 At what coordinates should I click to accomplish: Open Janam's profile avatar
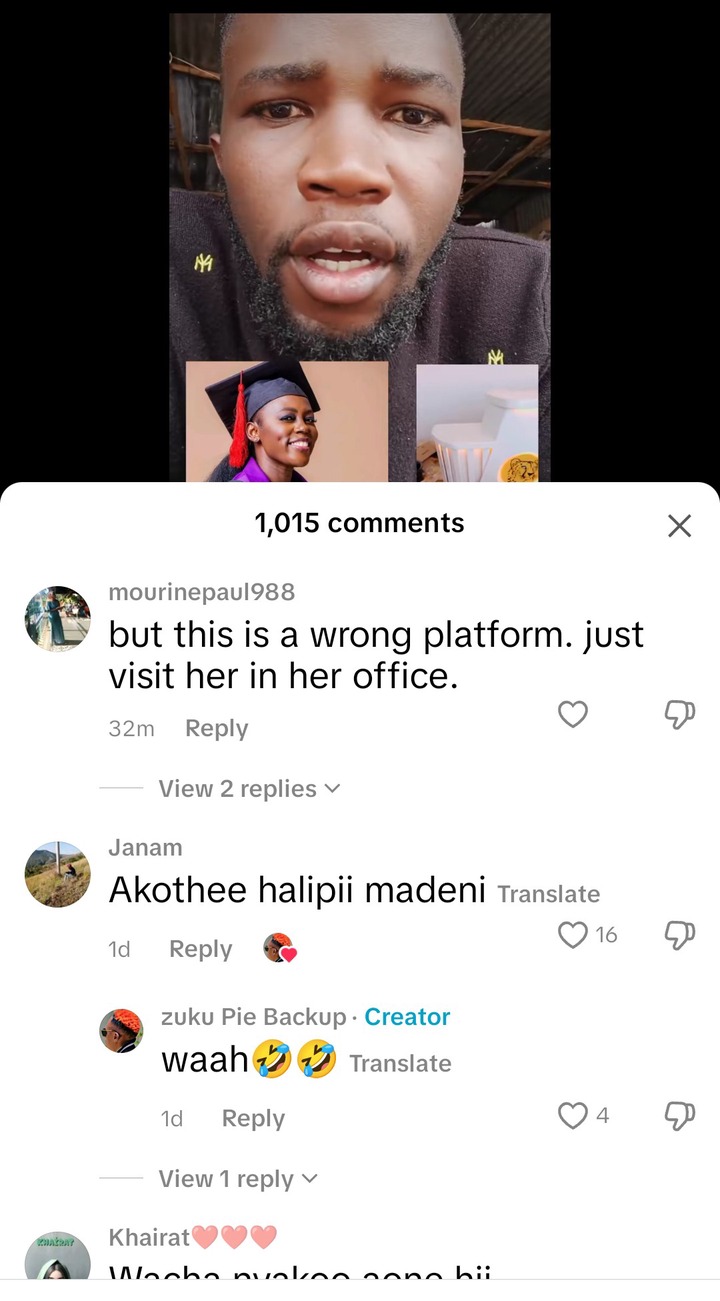57,874
